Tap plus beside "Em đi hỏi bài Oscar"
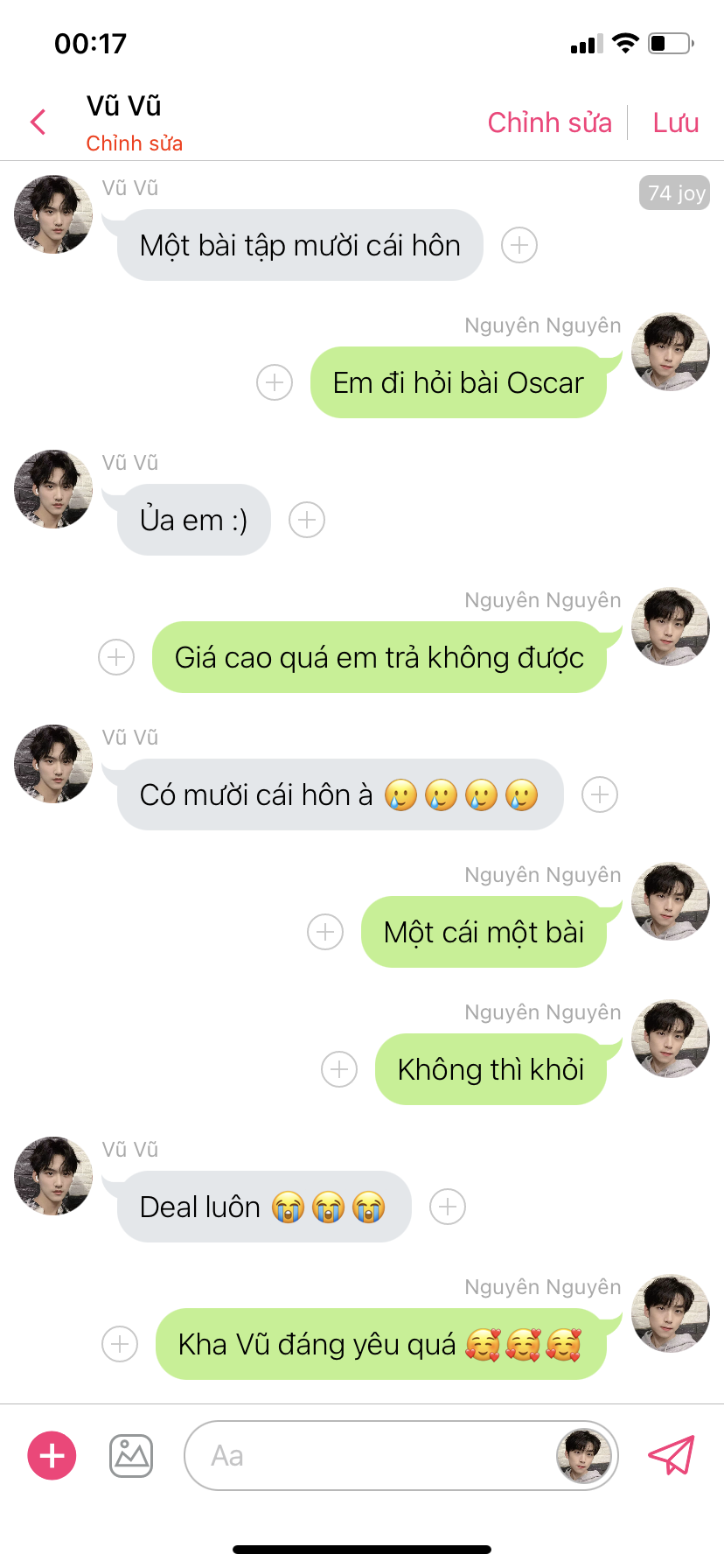 275,382
